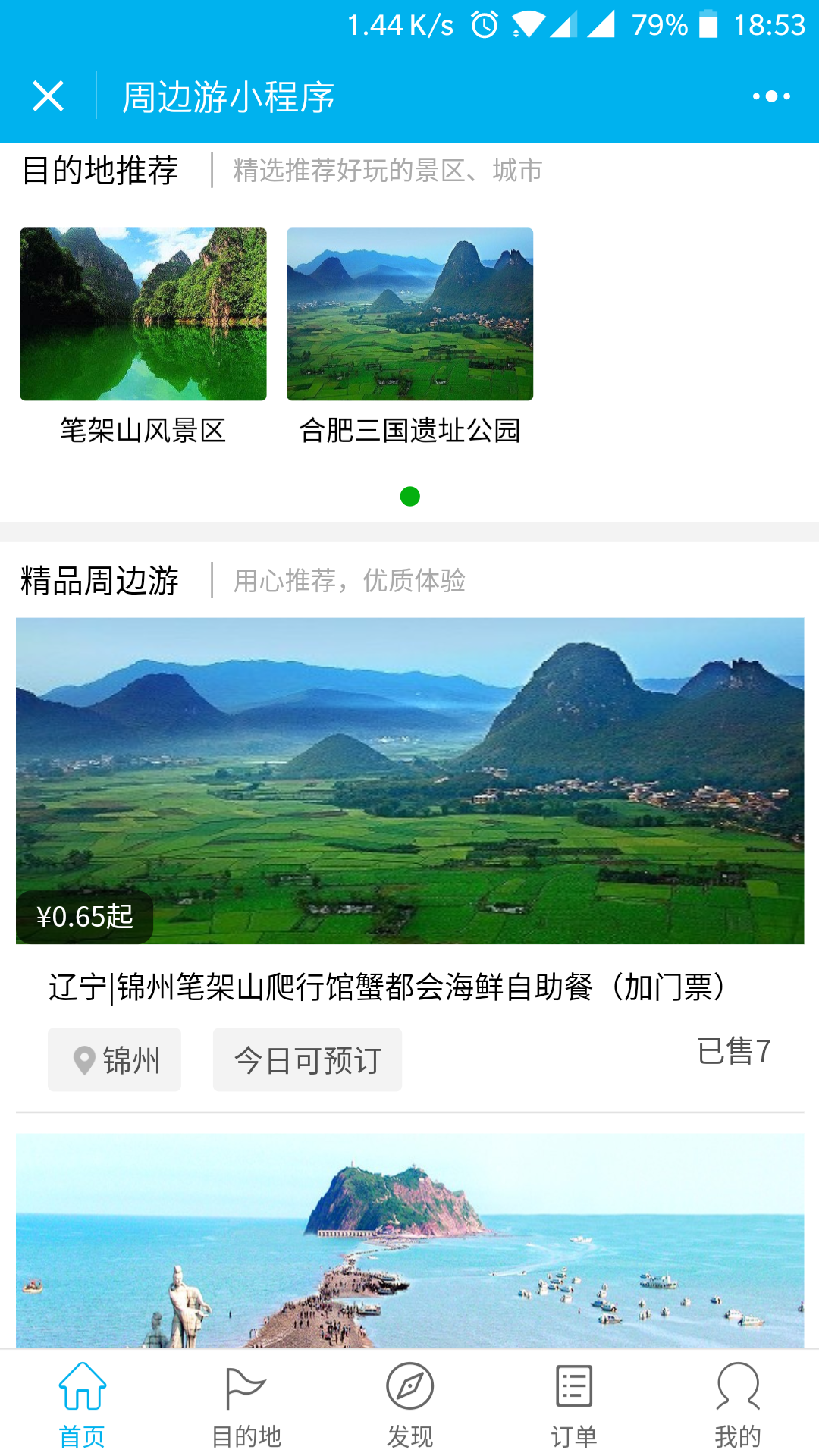Go to the 首页 tab
Viewport: 819px width, 1456px height.
click(82, 1404)
